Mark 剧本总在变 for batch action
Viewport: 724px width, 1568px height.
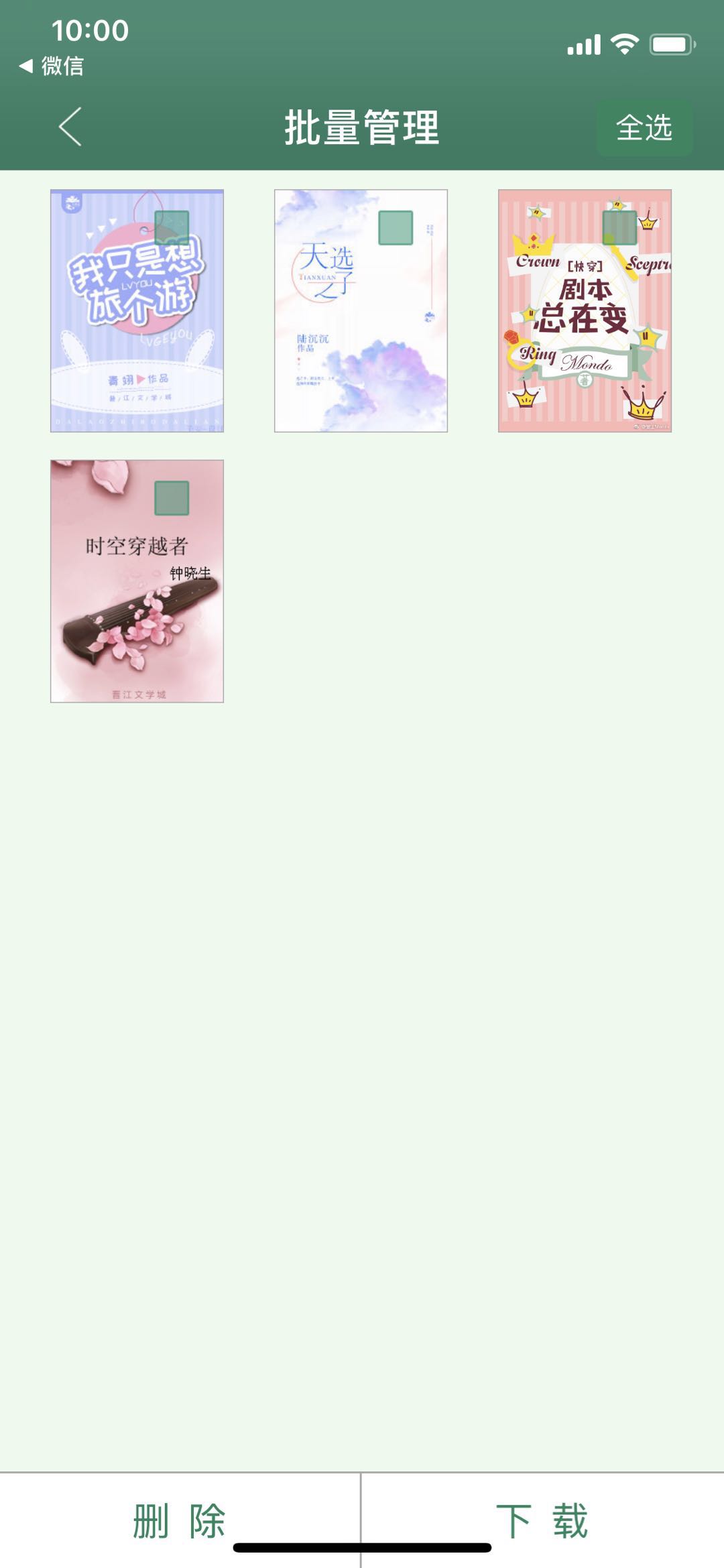coord(619,227)
